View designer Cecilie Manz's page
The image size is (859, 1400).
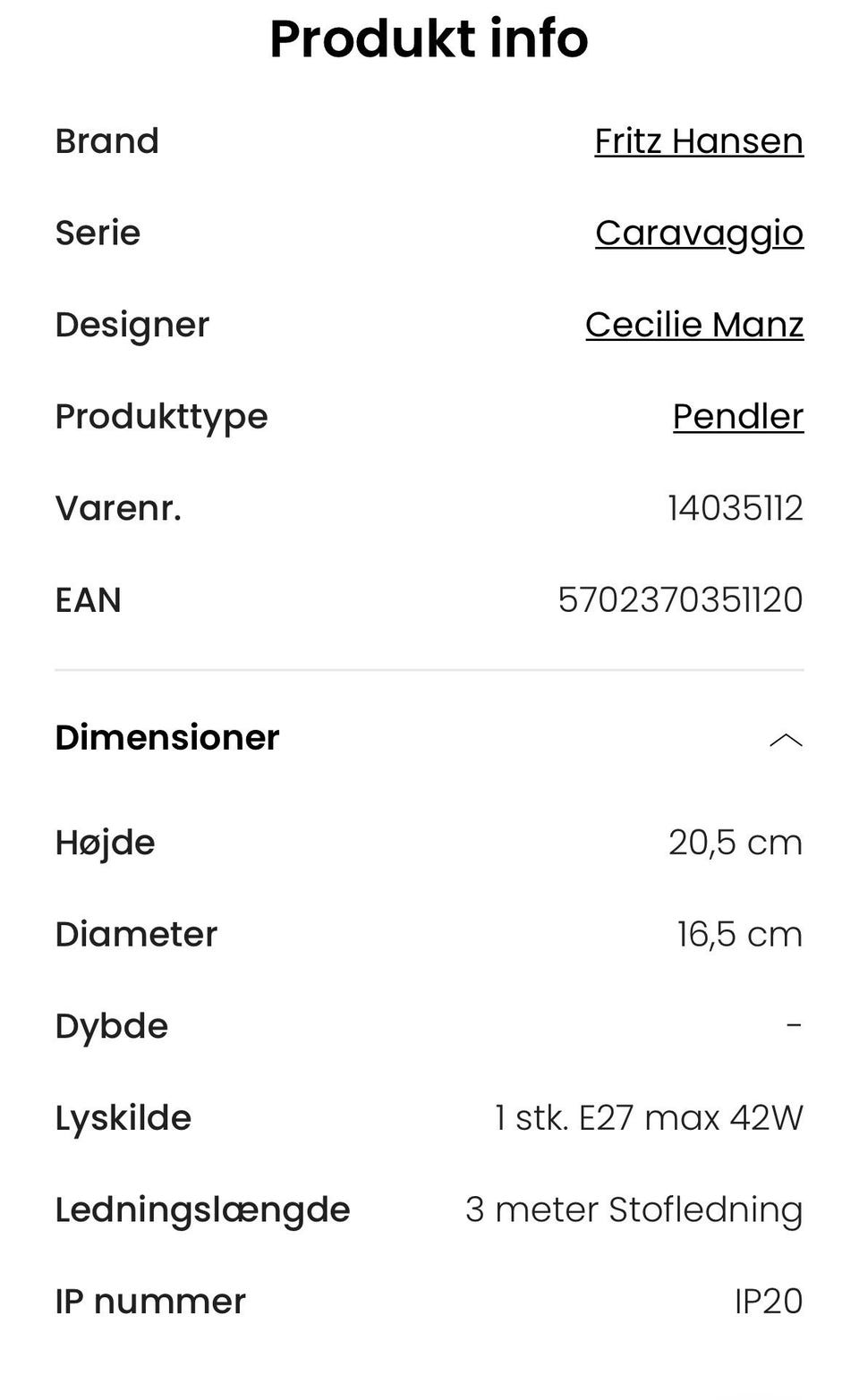pyautogui.click(x=694, y=325)
